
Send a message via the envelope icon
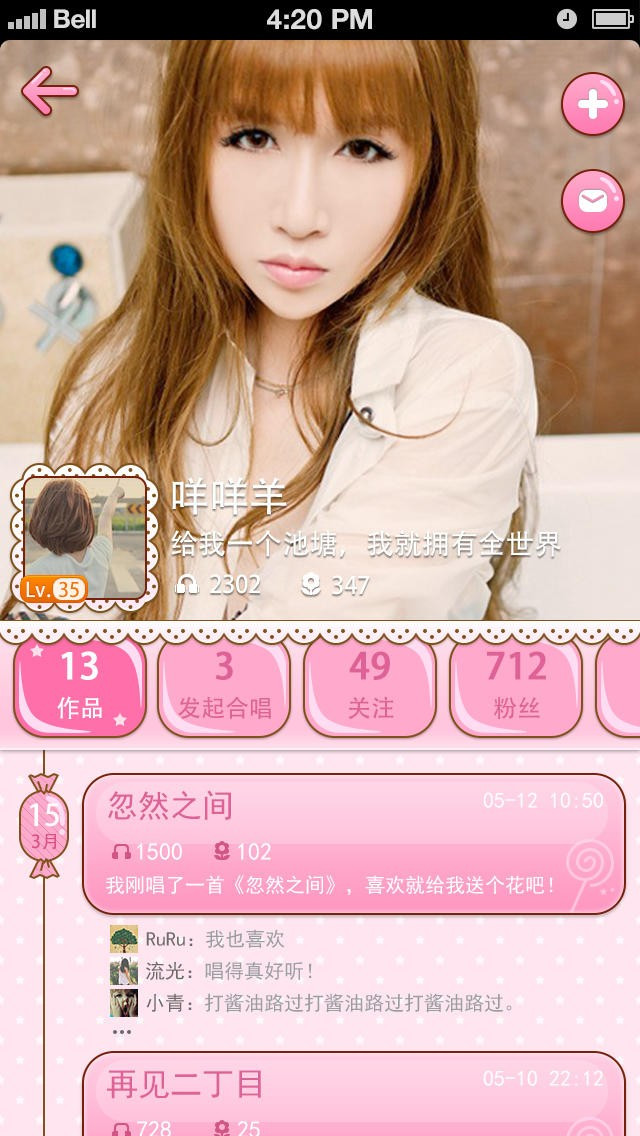point(592,201)
